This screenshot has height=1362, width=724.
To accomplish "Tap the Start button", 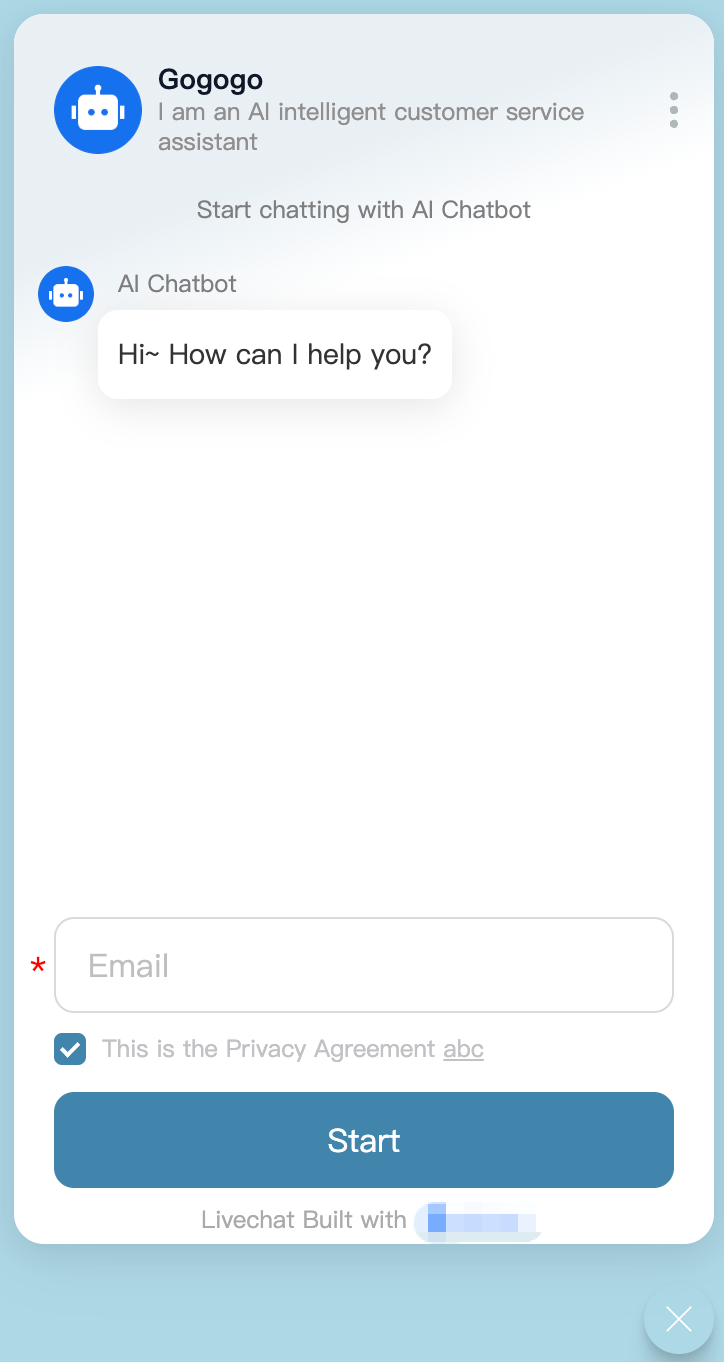I will pos(363,1140).
